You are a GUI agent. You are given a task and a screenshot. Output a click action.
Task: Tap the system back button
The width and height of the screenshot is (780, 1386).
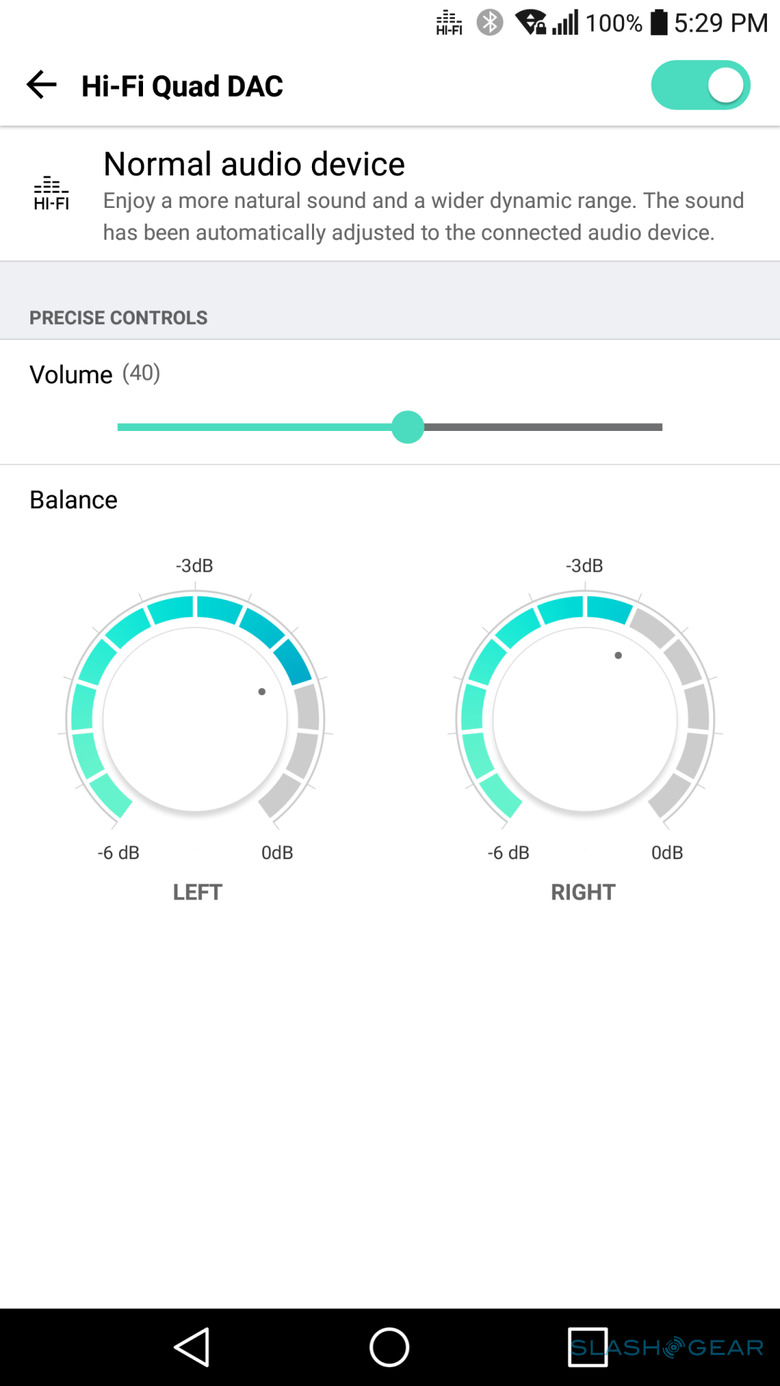(191, 1347)
